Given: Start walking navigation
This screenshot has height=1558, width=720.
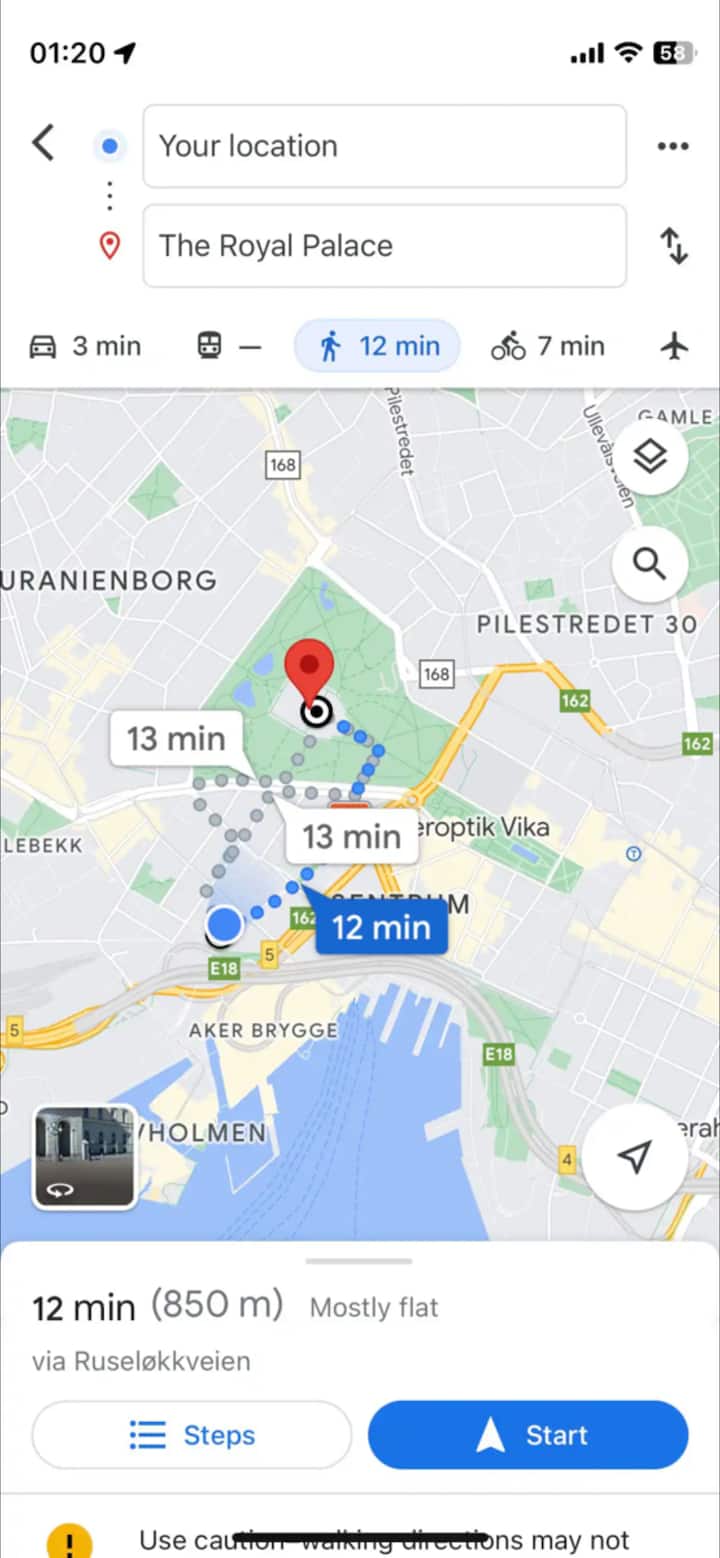Looking at the screenshot, I should pyautogui.click(x=528, y=1435).
